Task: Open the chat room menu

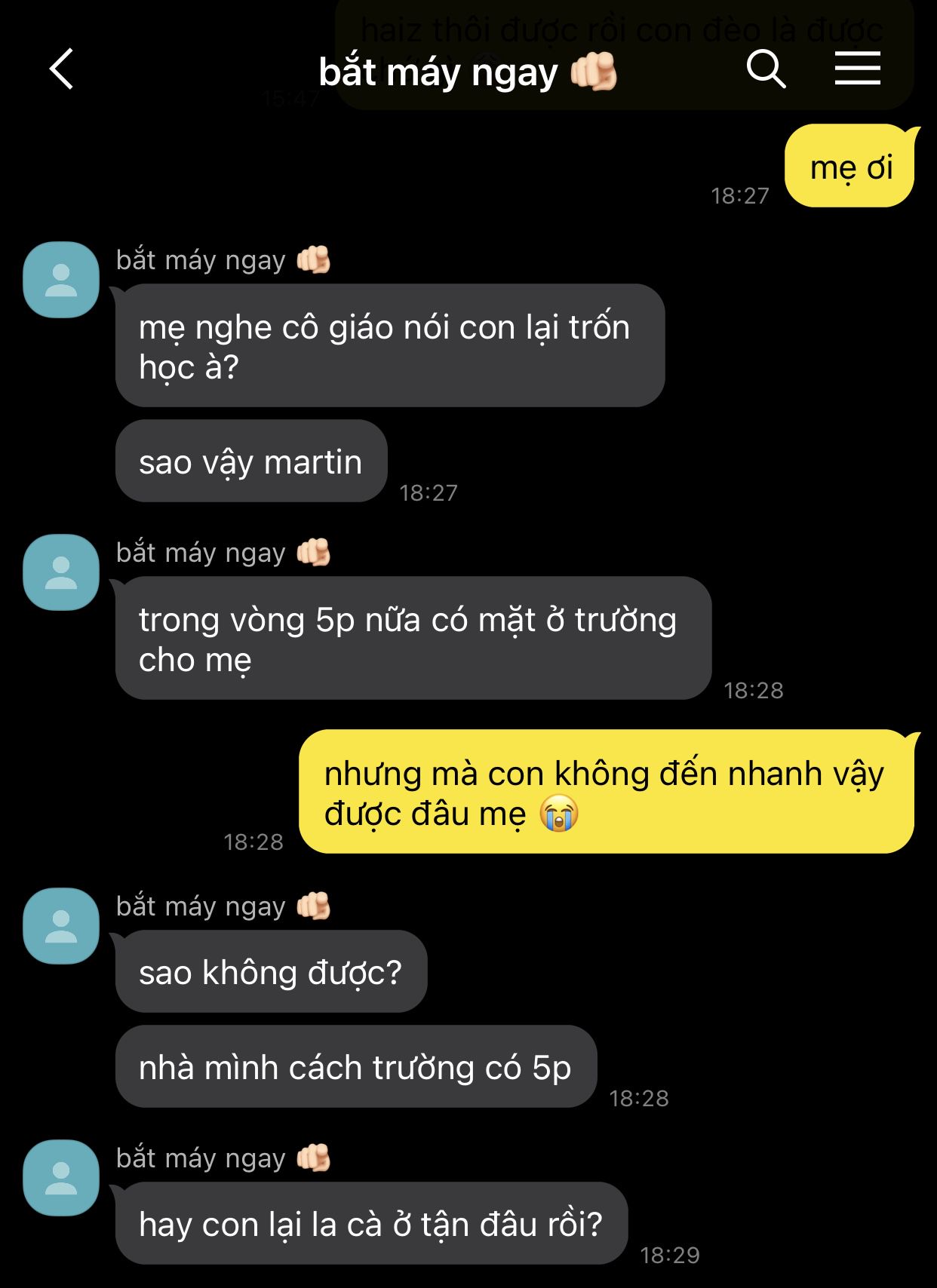Action: [857, 69]
